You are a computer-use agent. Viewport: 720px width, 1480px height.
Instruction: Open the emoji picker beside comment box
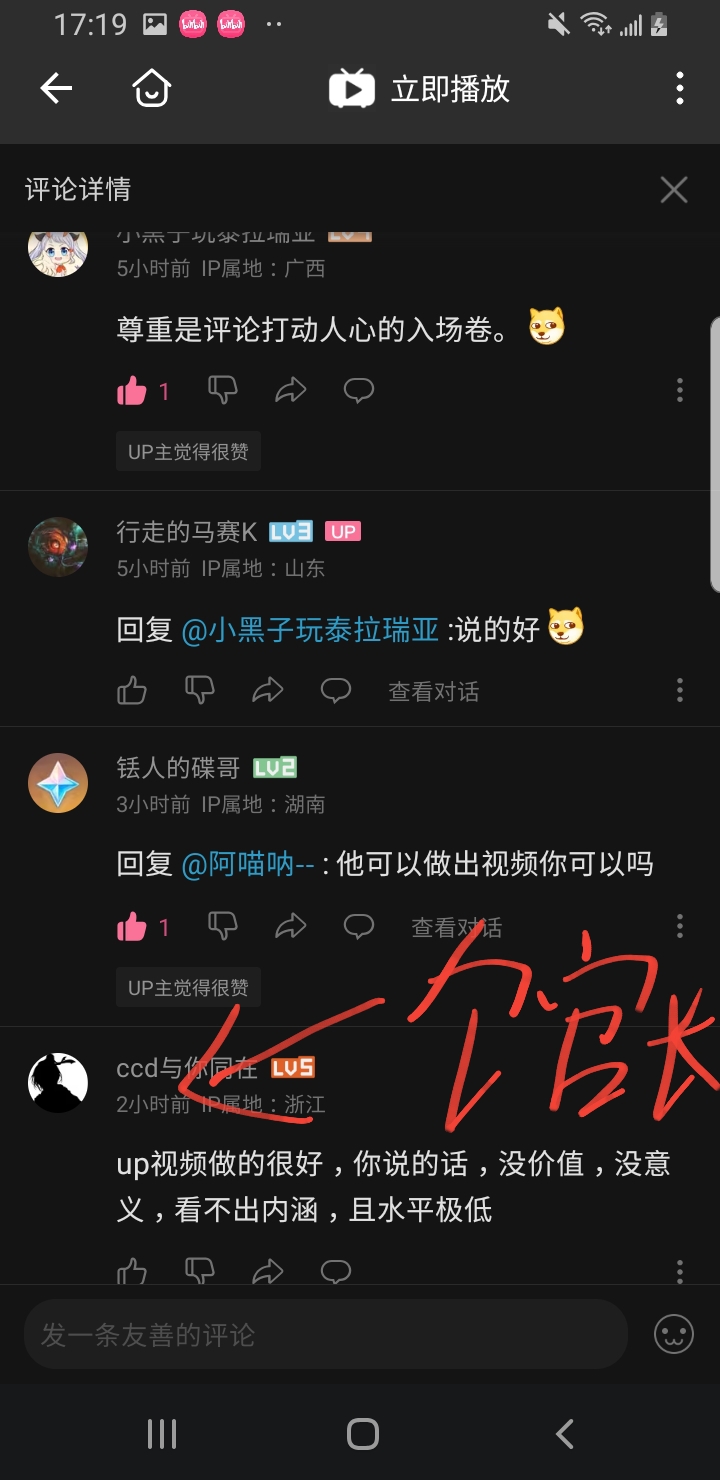[x=673, y=1334]
